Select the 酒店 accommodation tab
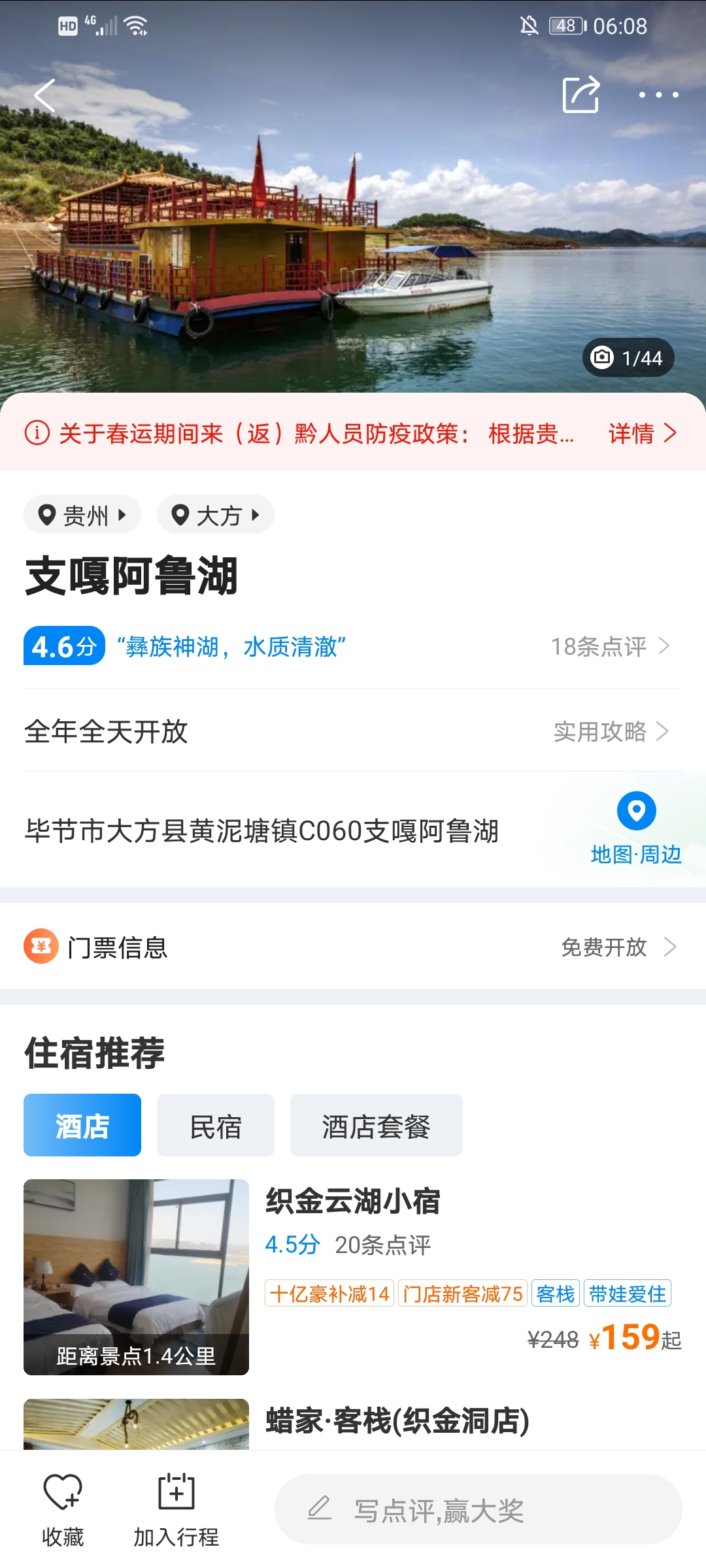Image resolution: width=706 pixels, height=1568 pixels. coord(82,1125)
